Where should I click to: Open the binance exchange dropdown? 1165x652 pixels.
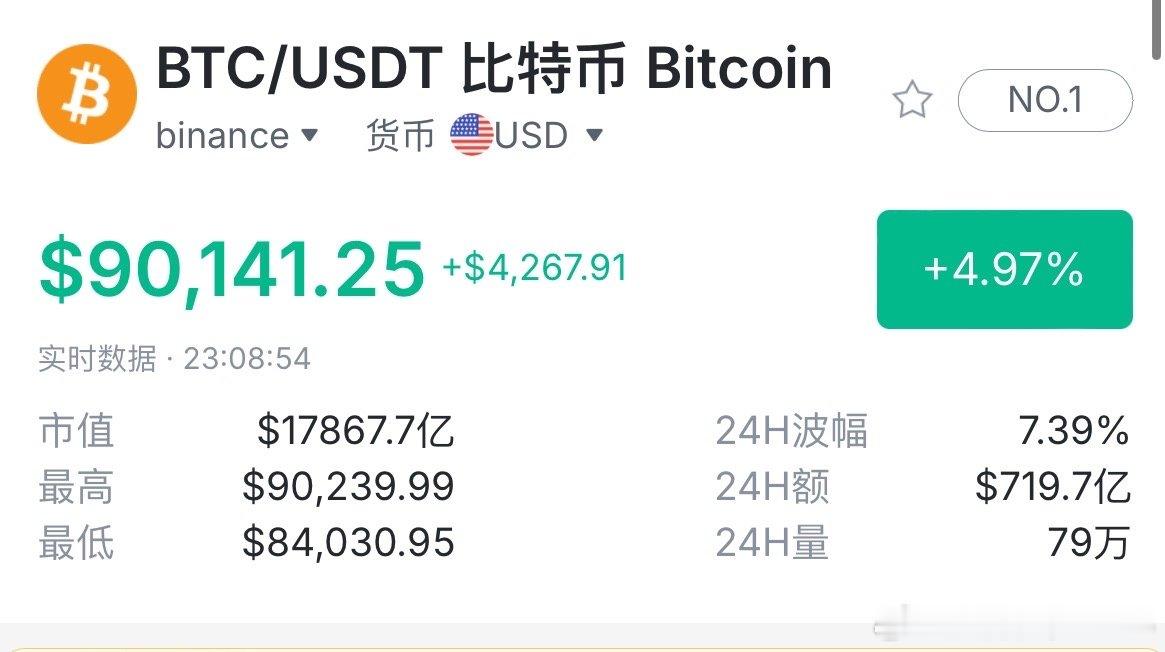click(237, 135)
